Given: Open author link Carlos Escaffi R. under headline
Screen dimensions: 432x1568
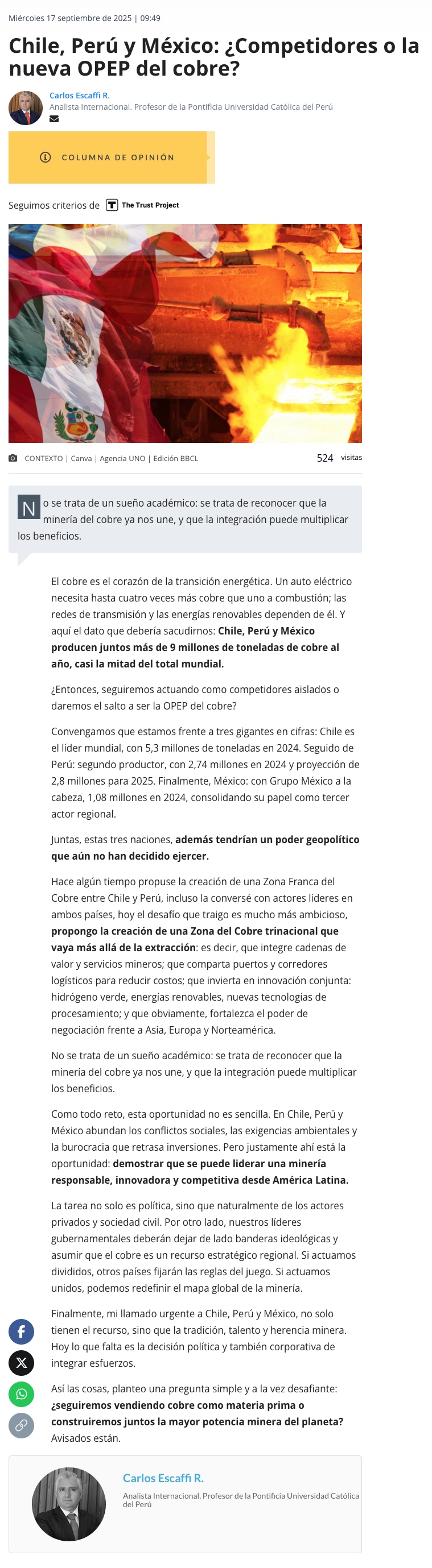Looking at the screenshot, I should click(79, 96).
